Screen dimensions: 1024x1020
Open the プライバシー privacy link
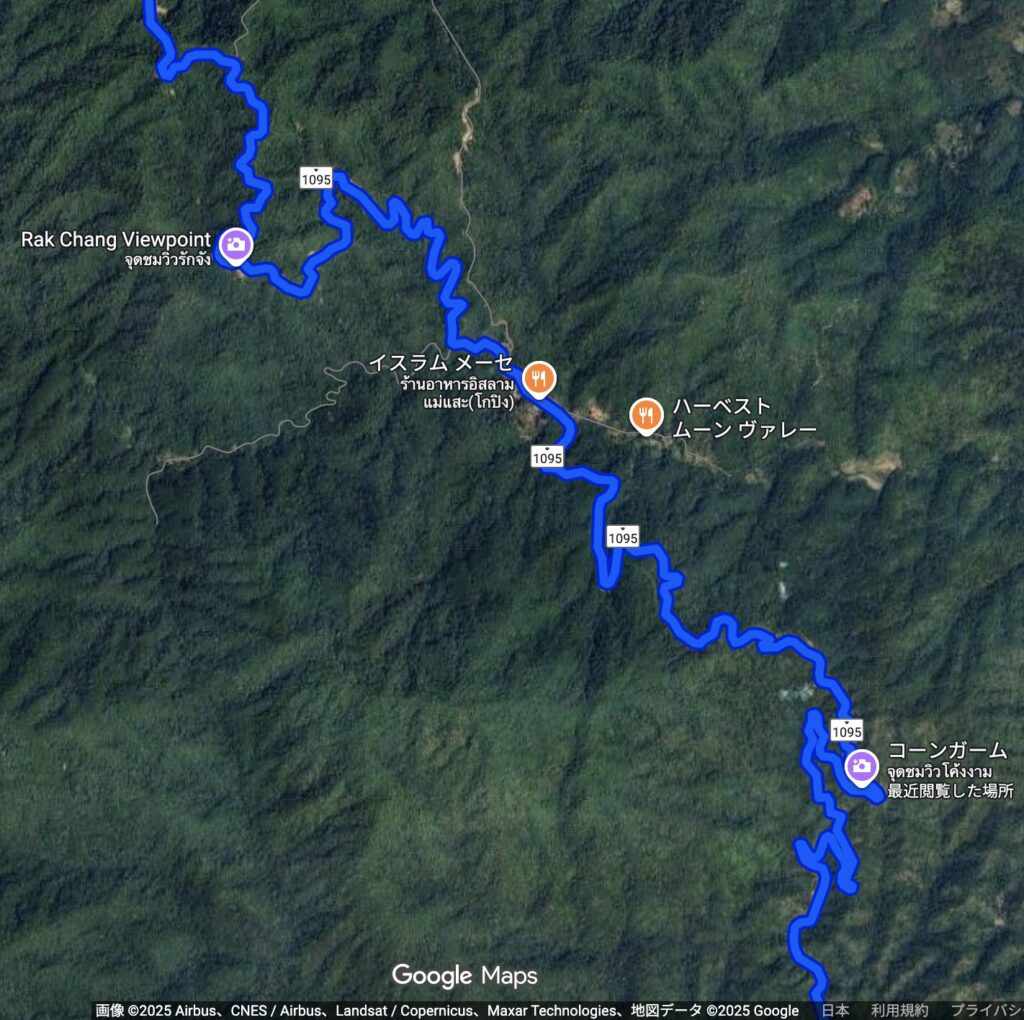pos(985,1011)
